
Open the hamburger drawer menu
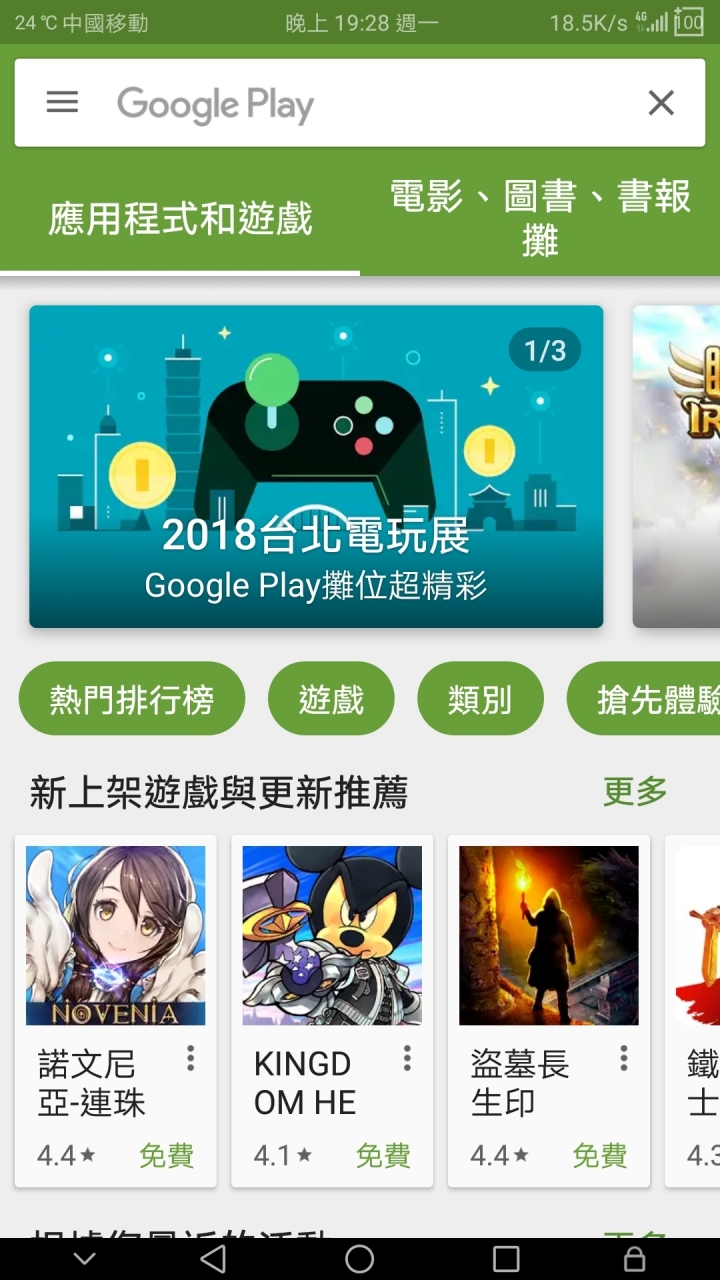62,102
